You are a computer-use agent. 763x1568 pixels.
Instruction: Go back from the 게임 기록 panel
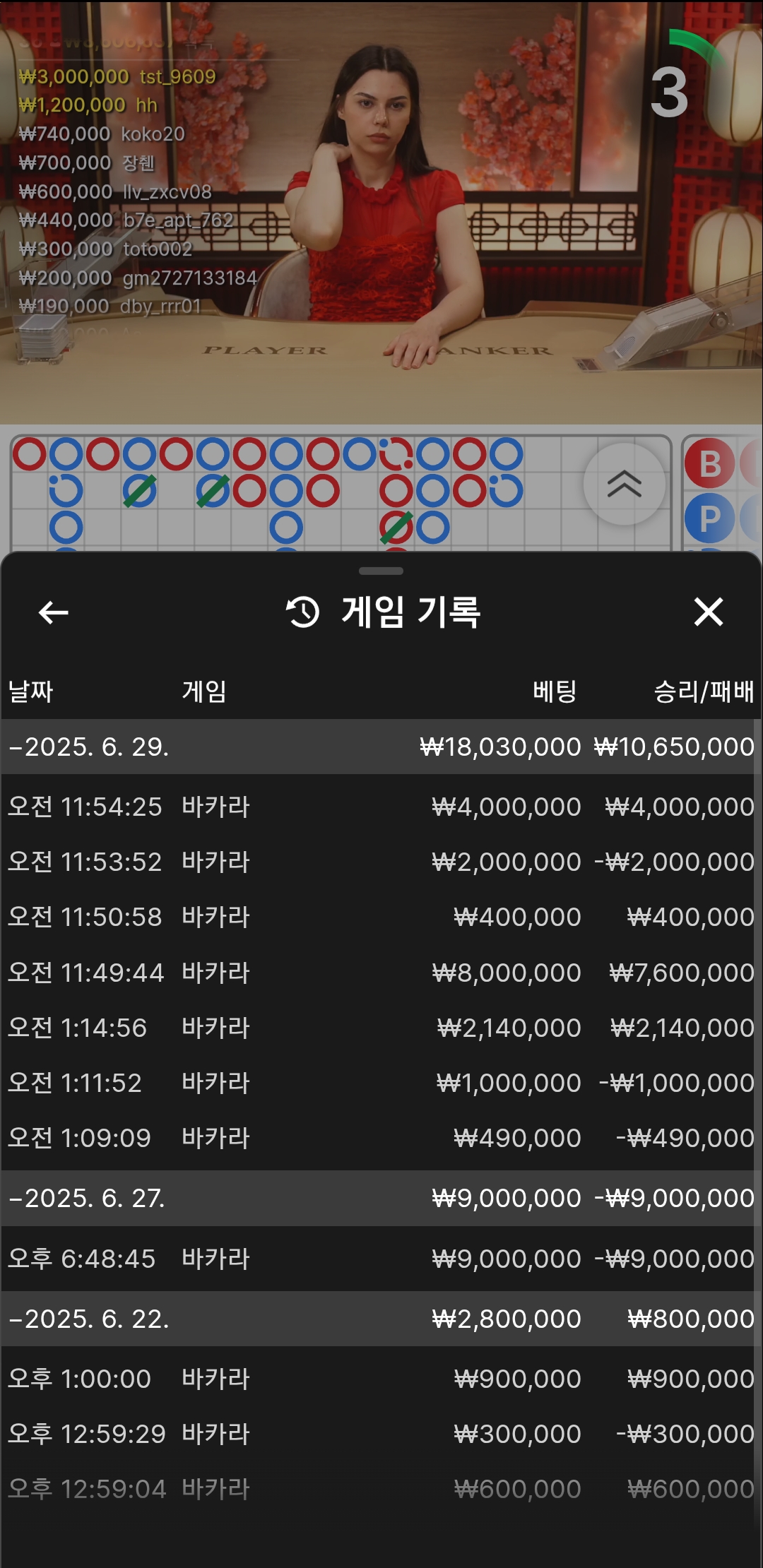(53, 612)
